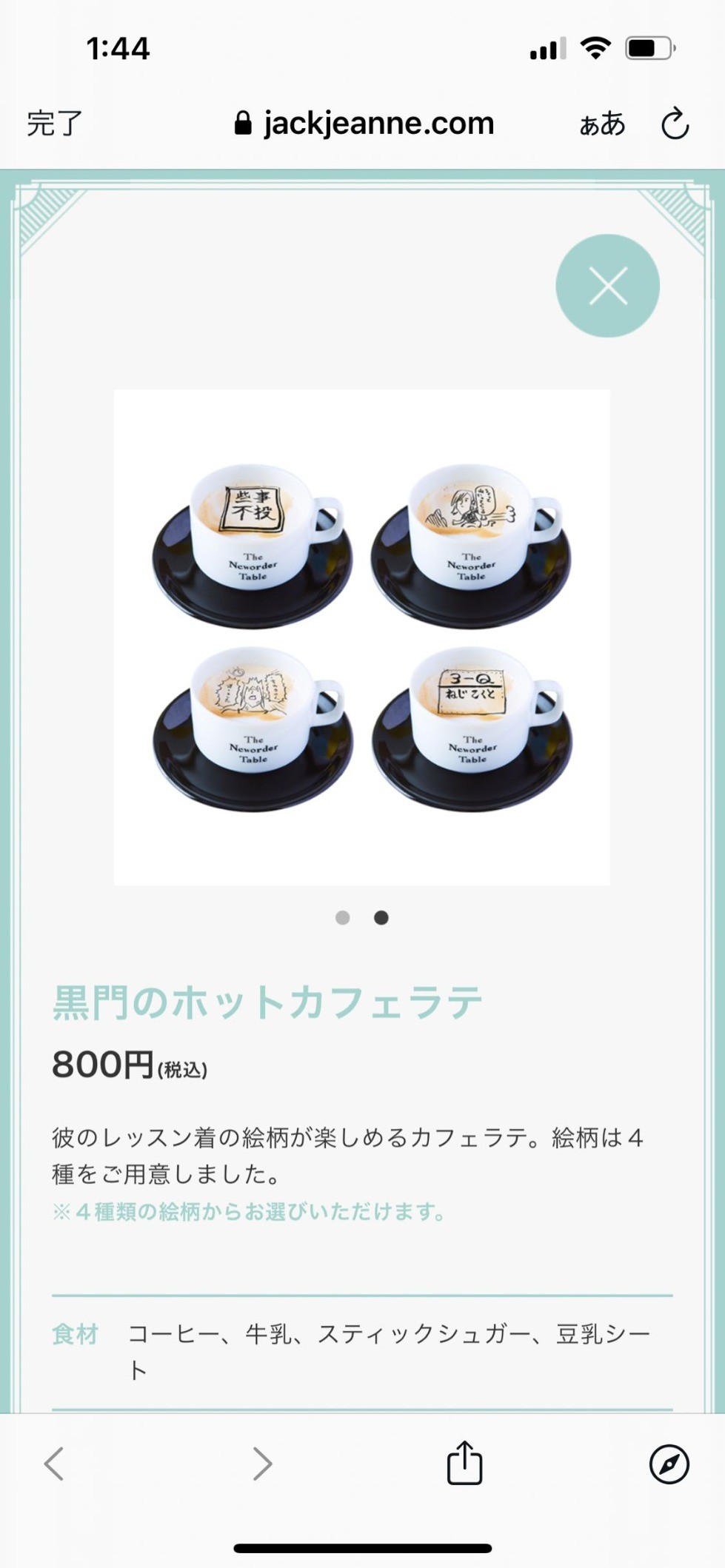725x1568 pixels.
Task: Reload the jackjeanne.com page
Action: (x=675, y=124)
